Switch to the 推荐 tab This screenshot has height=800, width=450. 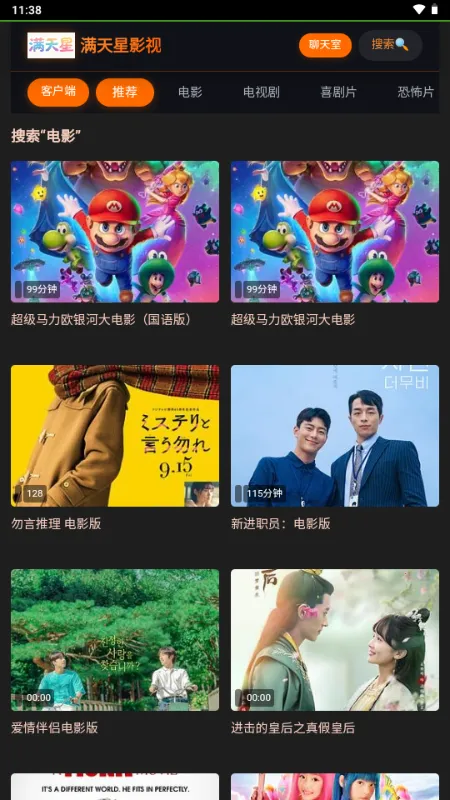[x=125, y=92]
